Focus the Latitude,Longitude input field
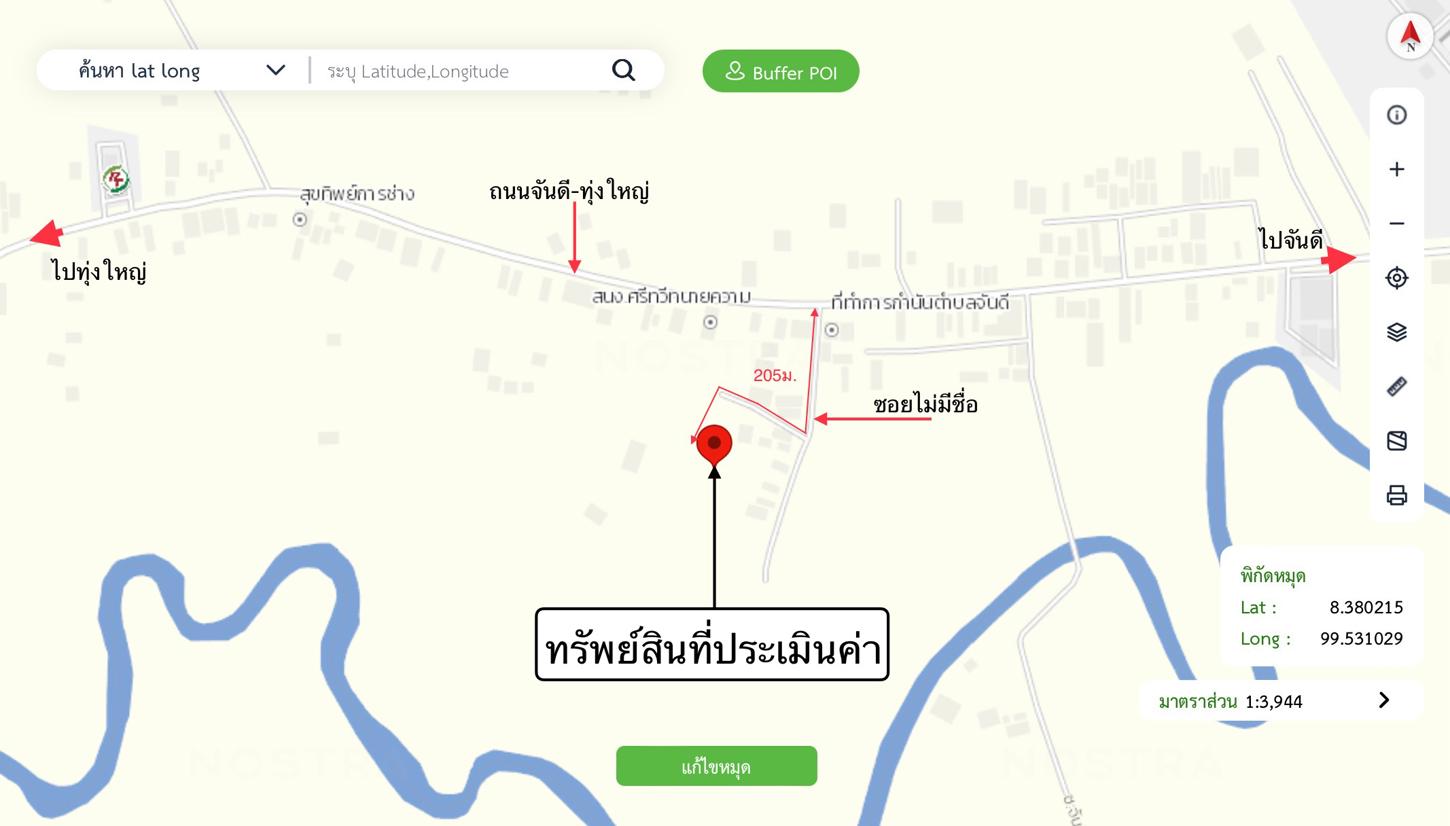The image size is (1450, 826). 460,71
